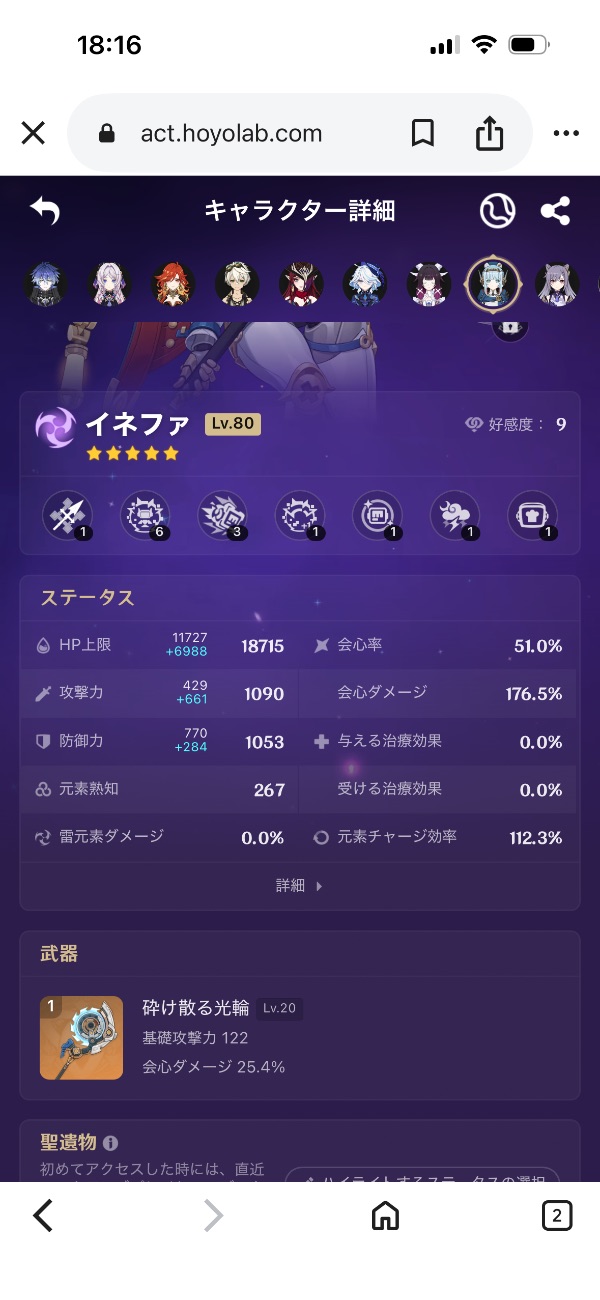Open the tab switcher showing 2 tabs
Image resolution: width=600 pixels, height=1300 pixels.
click(556, 1215)
